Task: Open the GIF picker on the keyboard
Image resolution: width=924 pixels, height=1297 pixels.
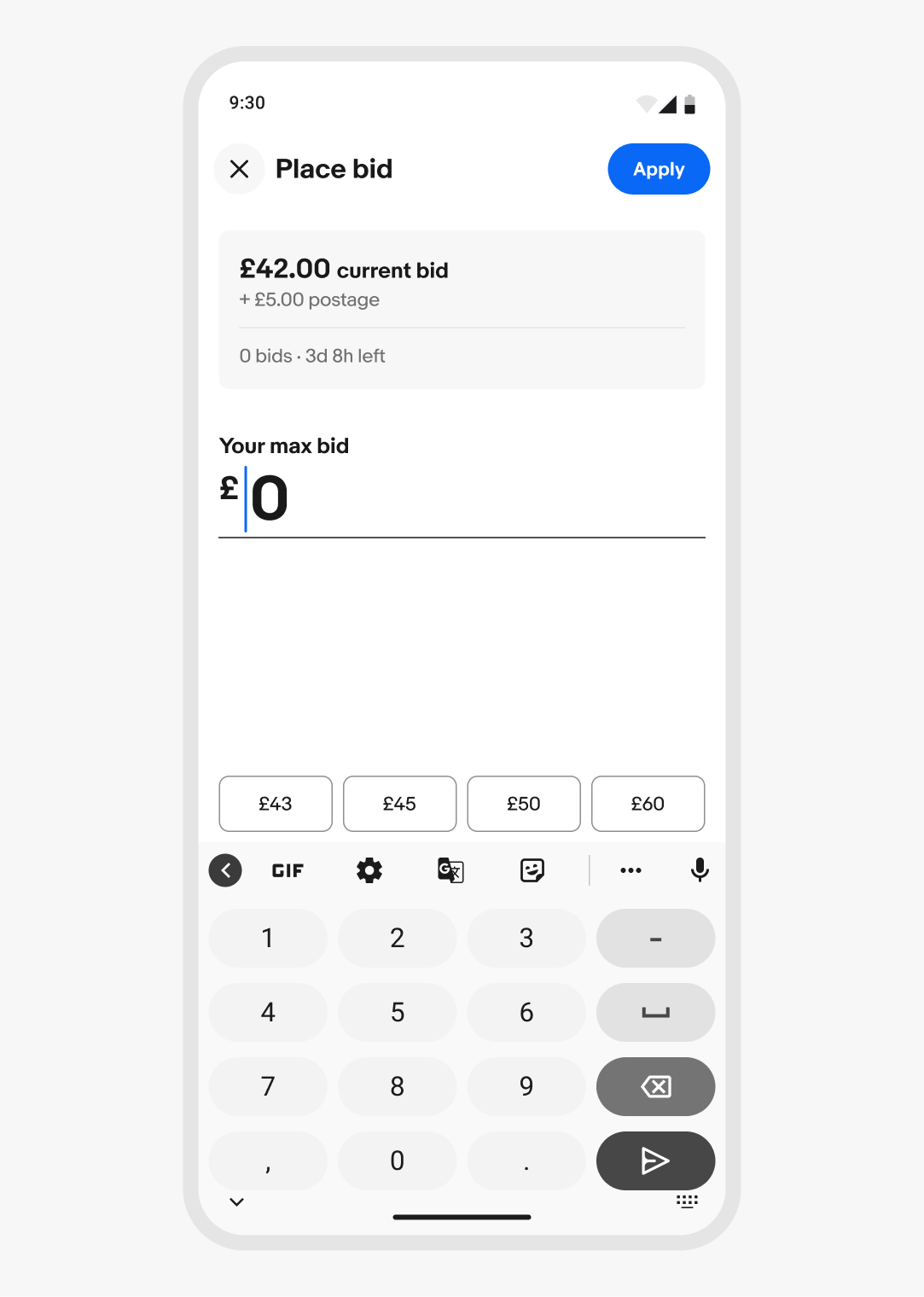Action: [287, 870]
